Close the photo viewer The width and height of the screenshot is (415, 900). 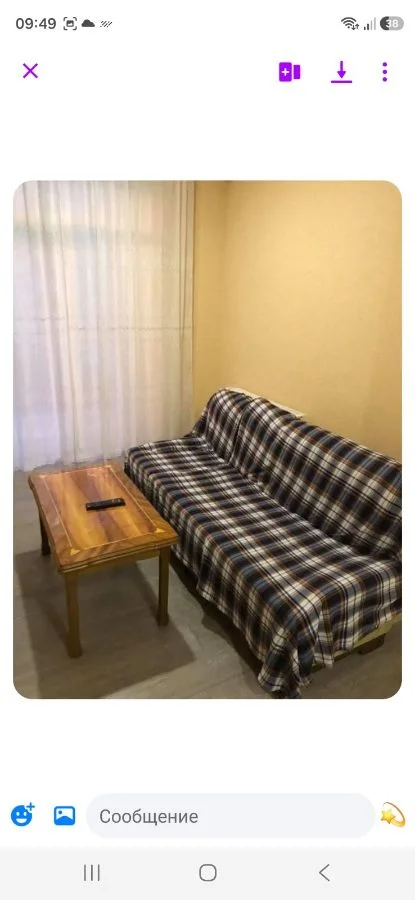(30, 71)
